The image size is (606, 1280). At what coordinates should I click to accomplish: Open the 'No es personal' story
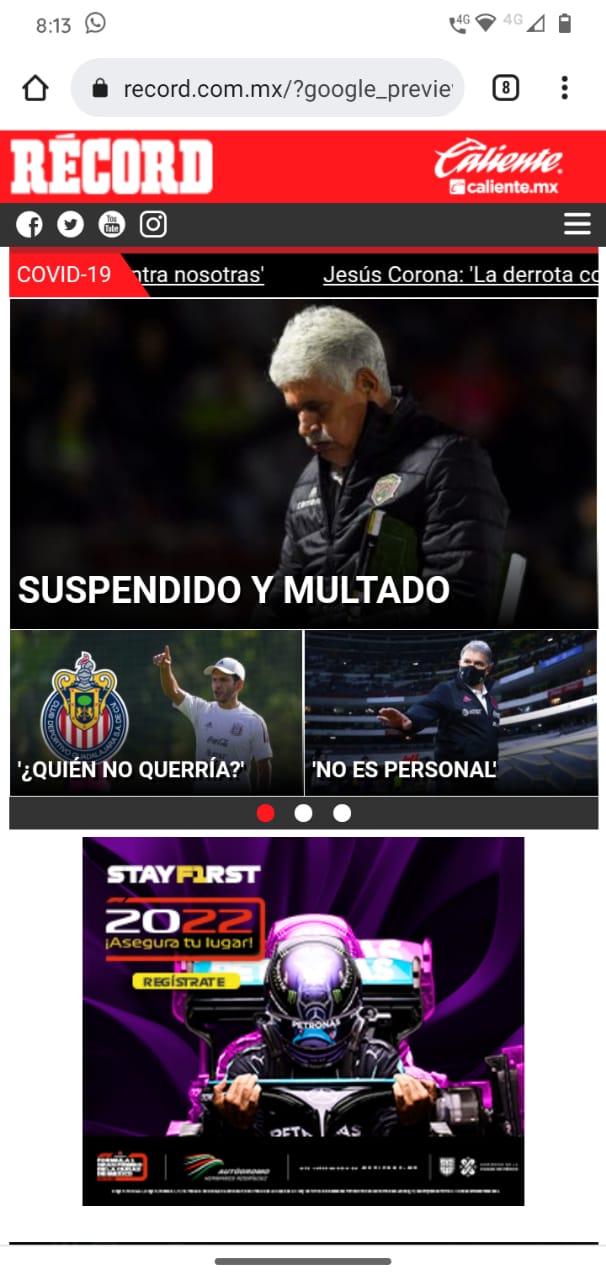[x=451, y=713]
